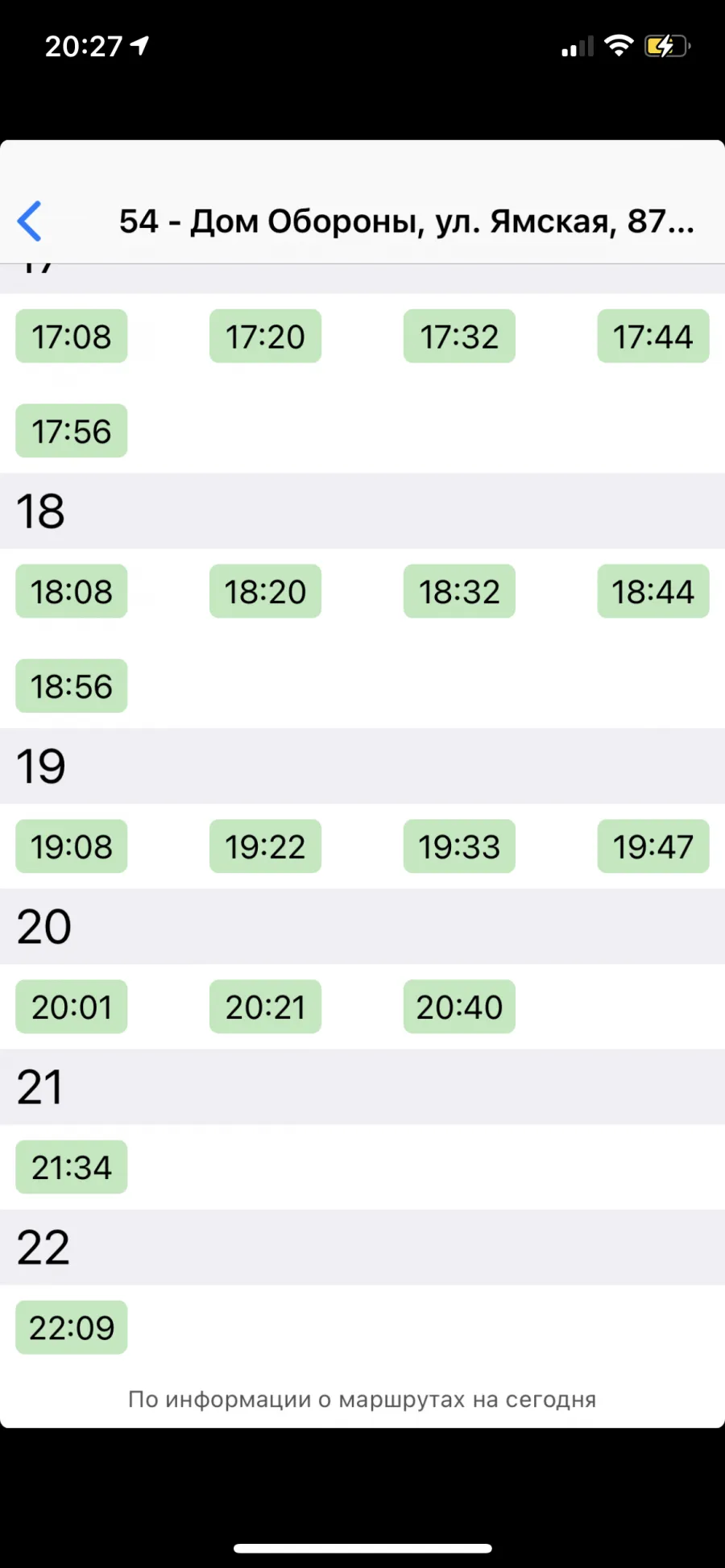Image resolution: width=725 pixels, height=1568 pixels.
Task: Choose the 18:32 departure
Action: tap(459, 591)
